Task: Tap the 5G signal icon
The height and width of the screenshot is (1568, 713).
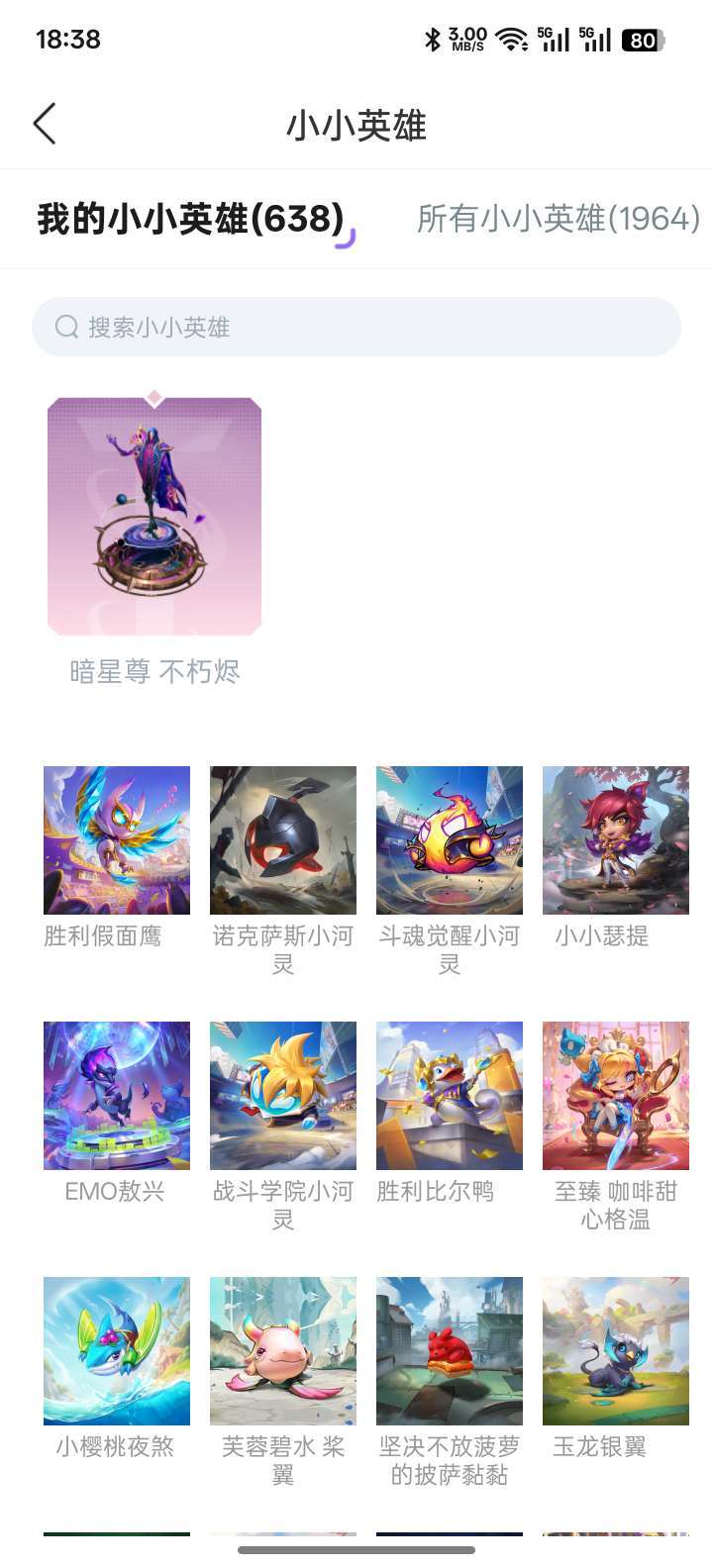Action: click(x=555, y=40)
